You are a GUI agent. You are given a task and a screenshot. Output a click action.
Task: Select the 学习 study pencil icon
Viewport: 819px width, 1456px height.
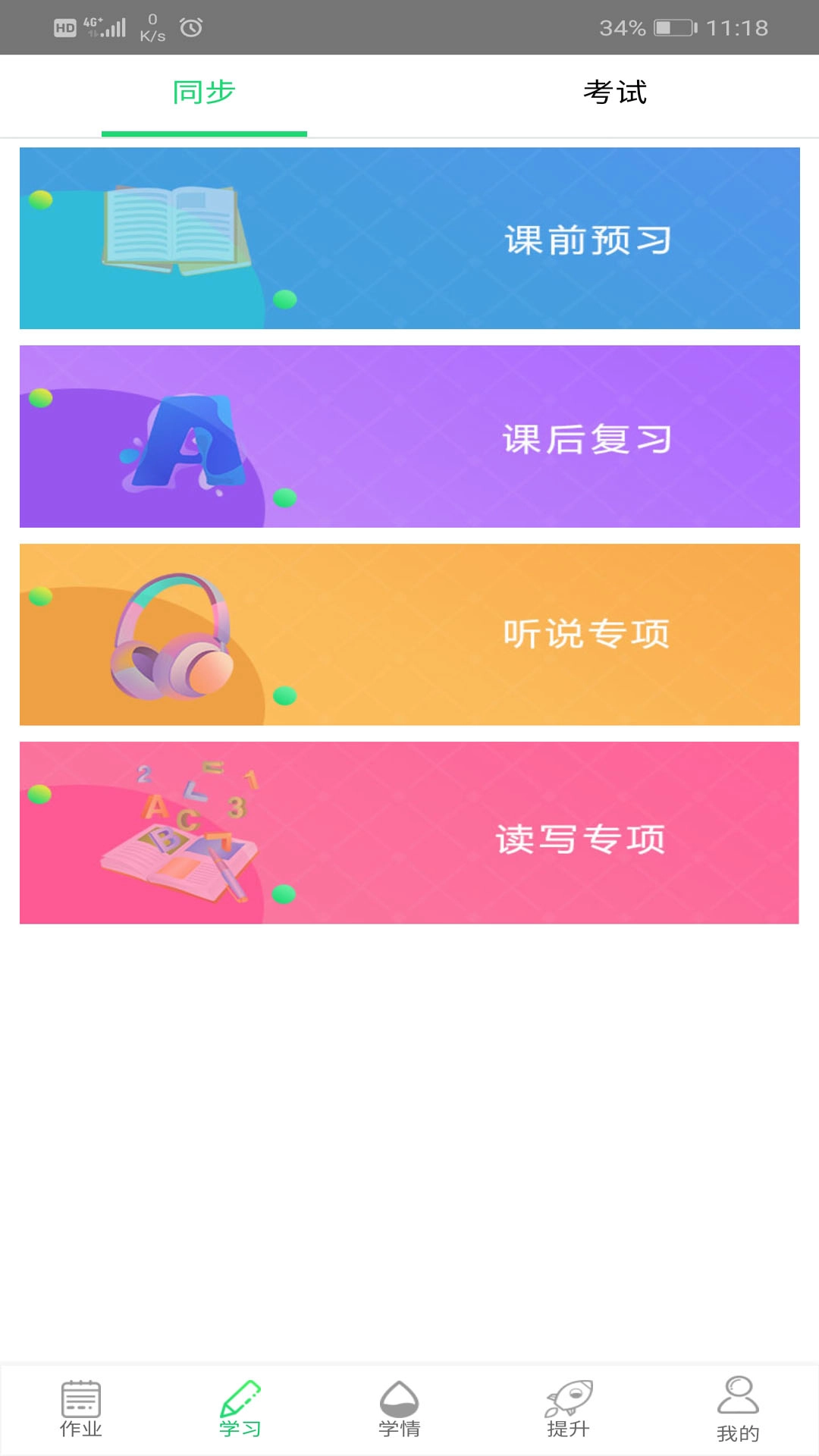pyautogui.click(x=240, y=1399)
